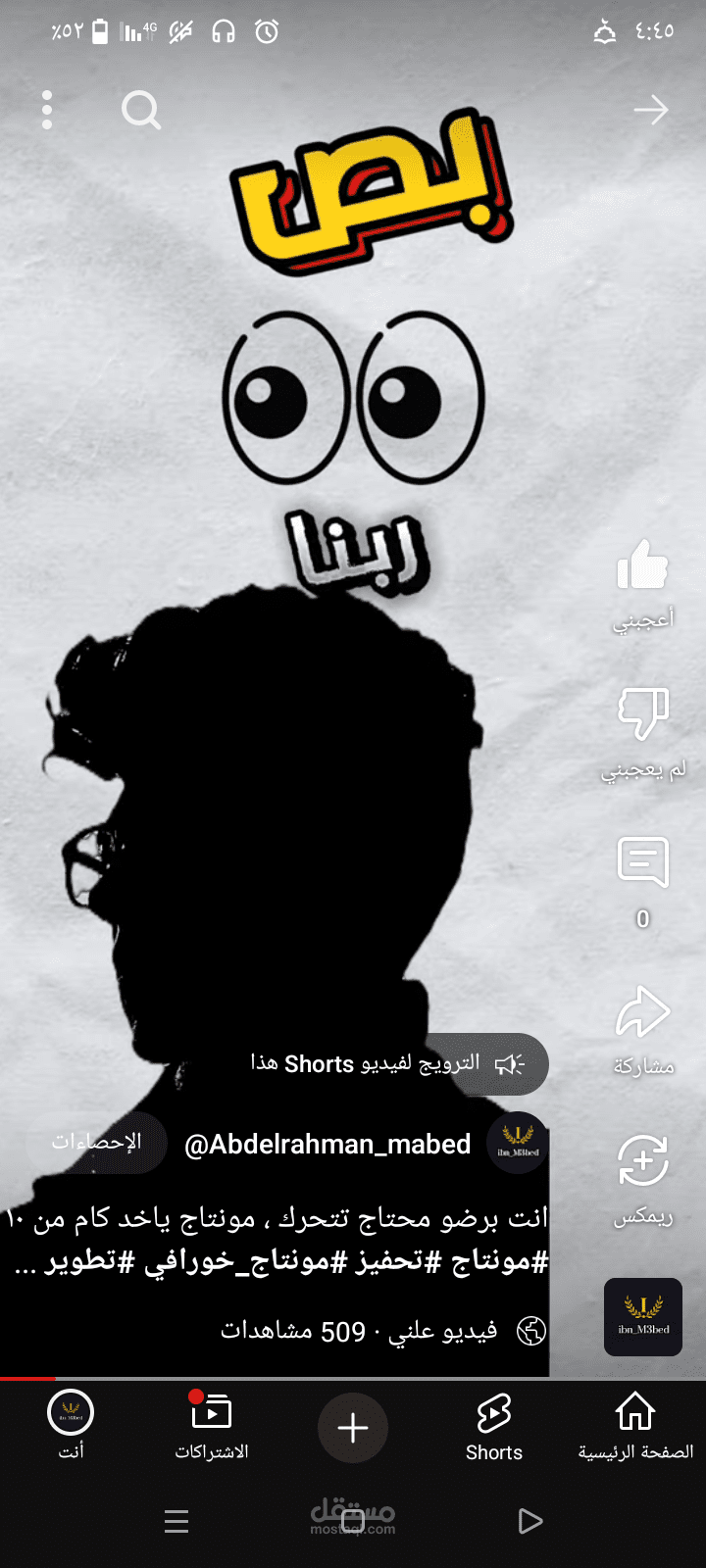Open the الاشتراكات subscriptions tab

212,1427
